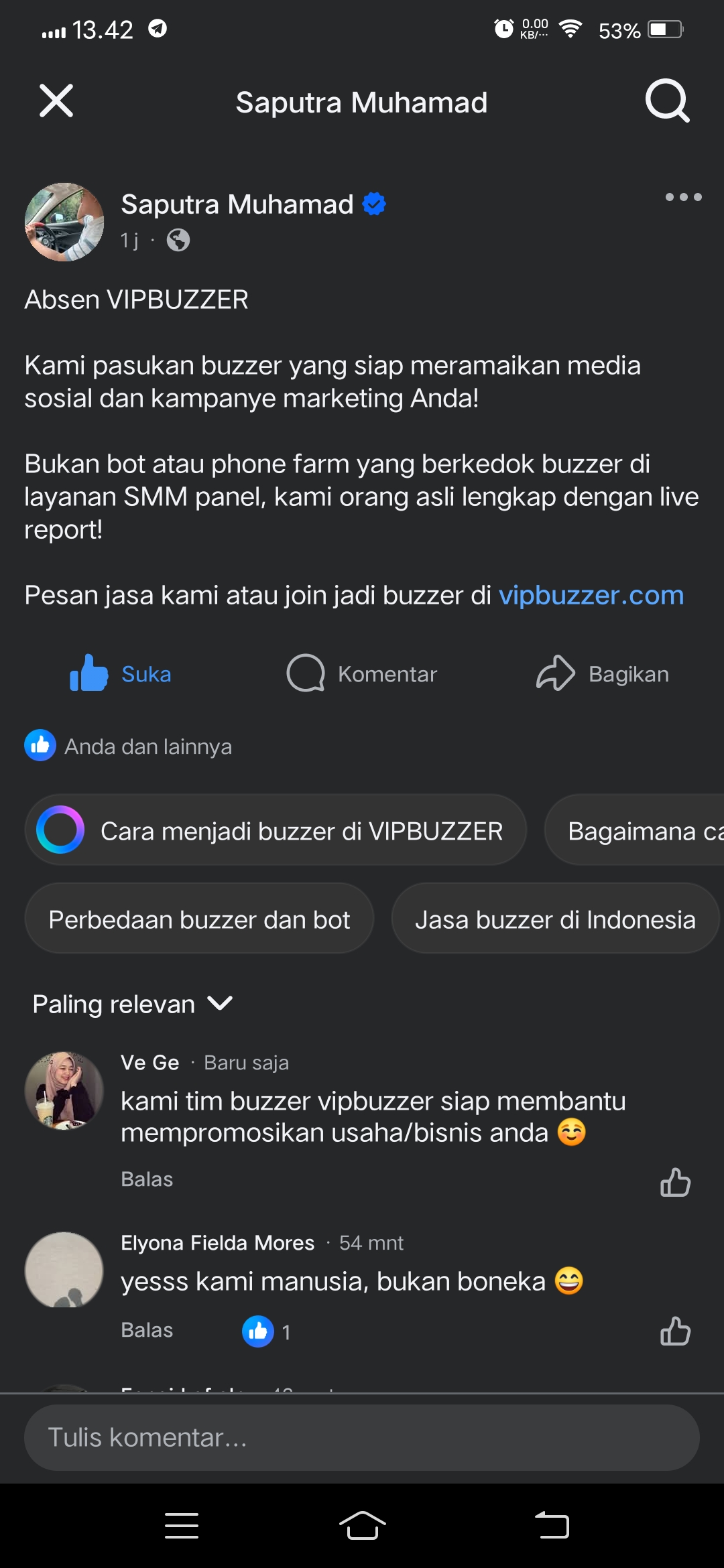
Task: Close the post view with X
Action: pos(56,101)
